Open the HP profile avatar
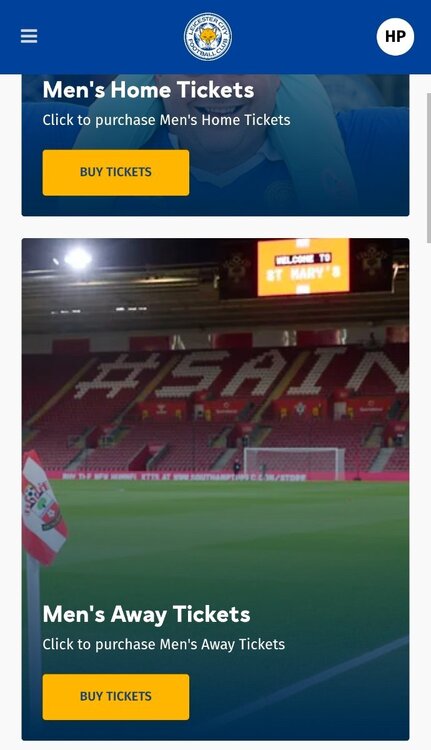Screen dimensions: 431x750 pyautogui.click(x=395, y=37)
